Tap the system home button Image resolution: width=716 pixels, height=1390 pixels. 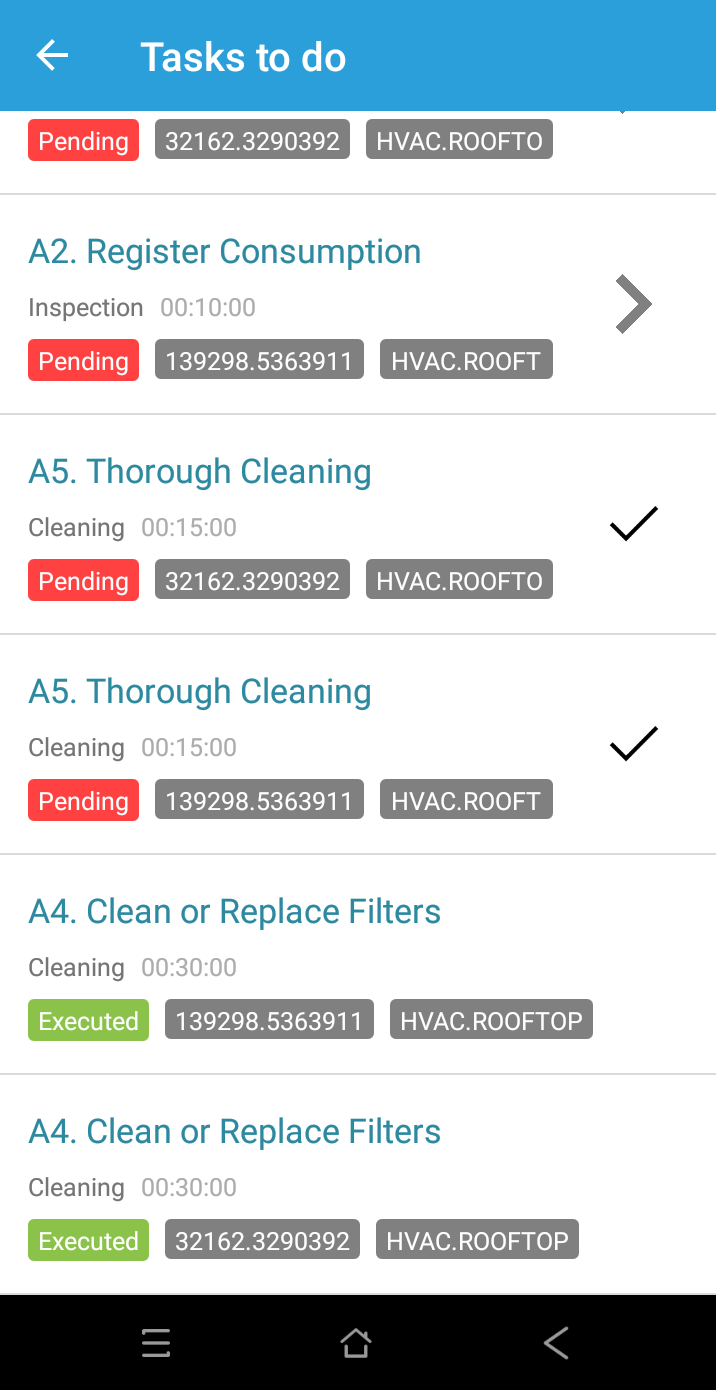click(356, 1343)
